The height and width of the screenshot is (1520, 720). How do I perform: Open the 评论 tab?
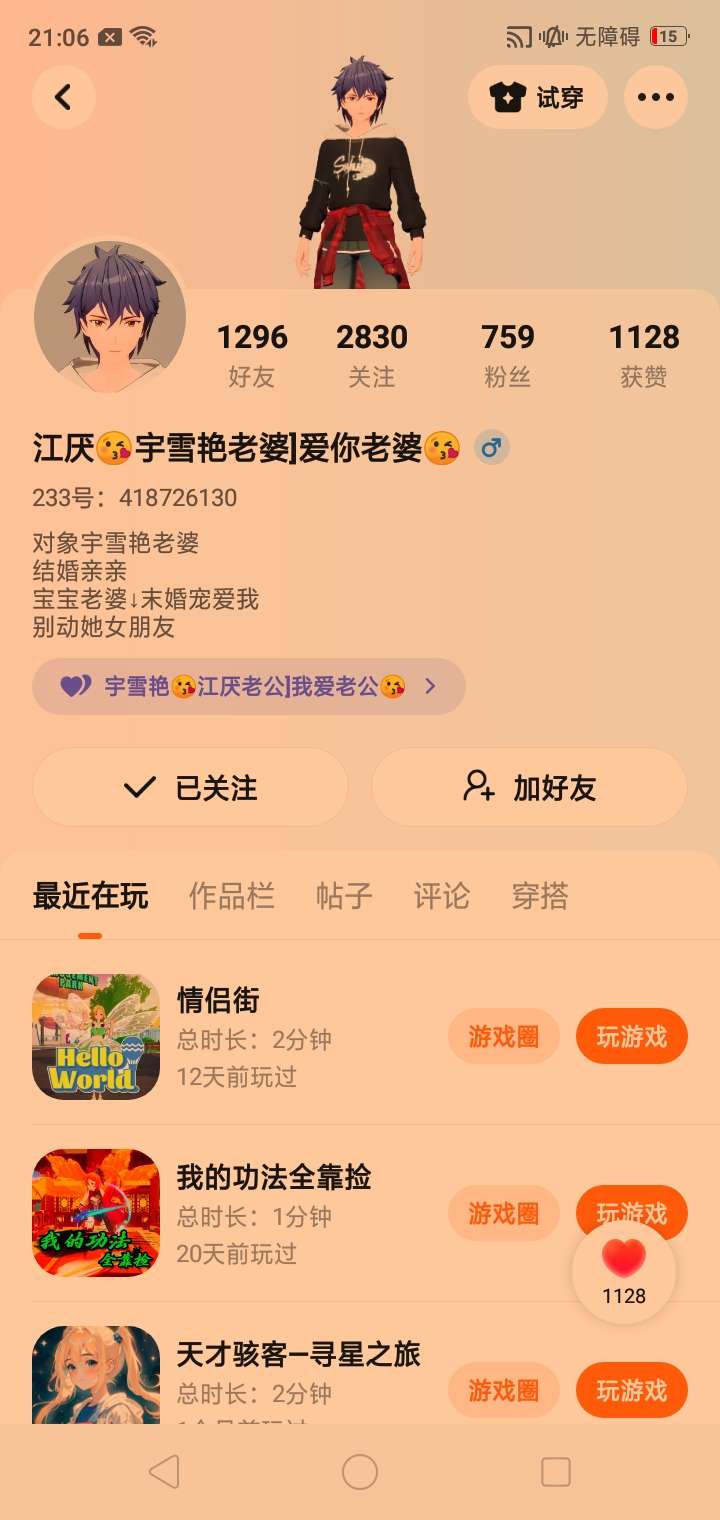[x=441, y=896]
